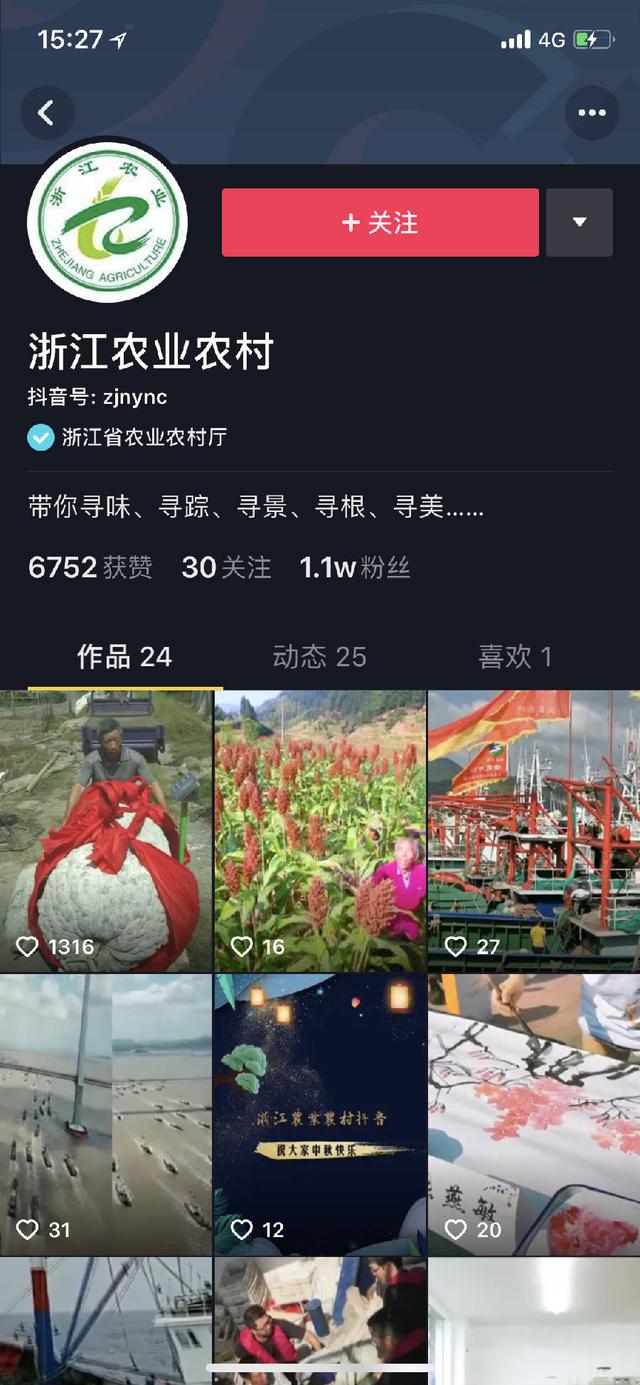Open the three-dot overflow menu

pyautogui.click(x=592, y=113)
